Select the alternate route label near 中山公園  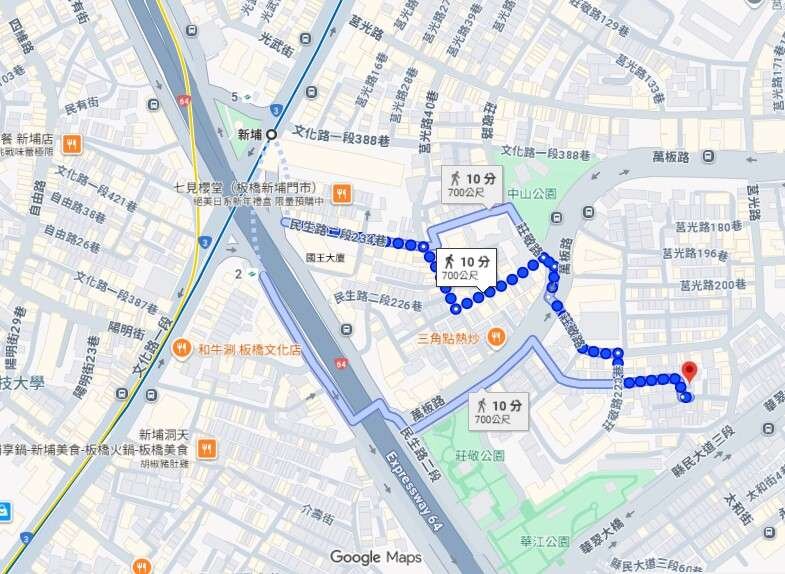[469, 183]
